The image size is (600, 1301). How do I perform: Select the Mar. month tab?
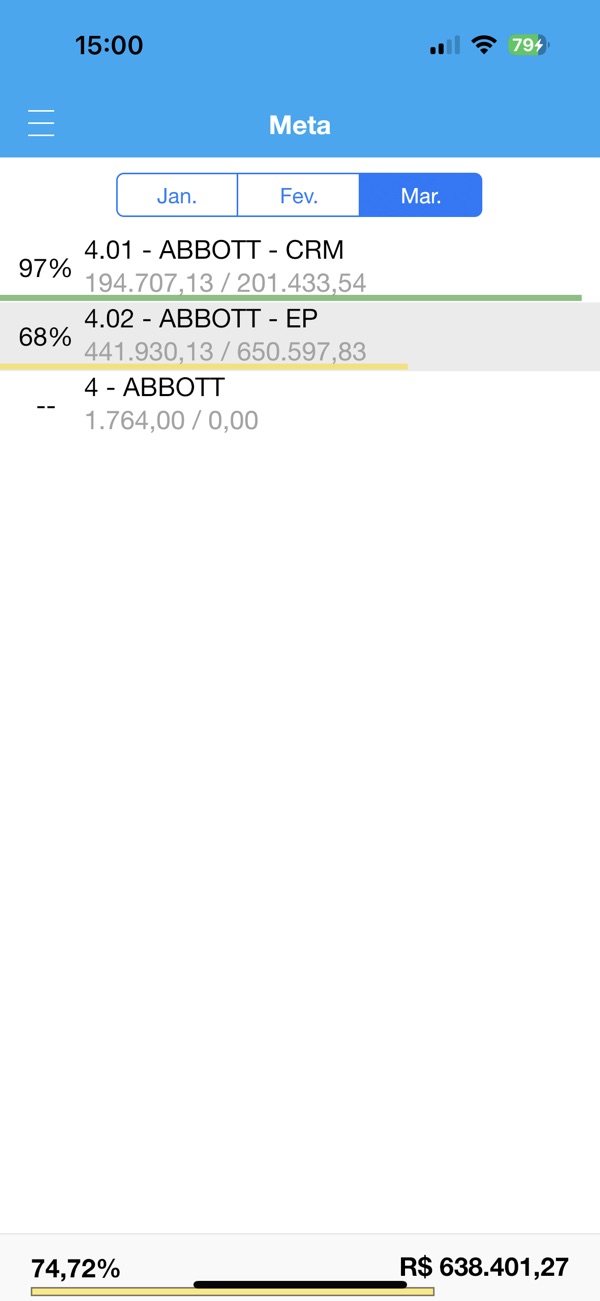pyautogui.click(x=421, y=195)
